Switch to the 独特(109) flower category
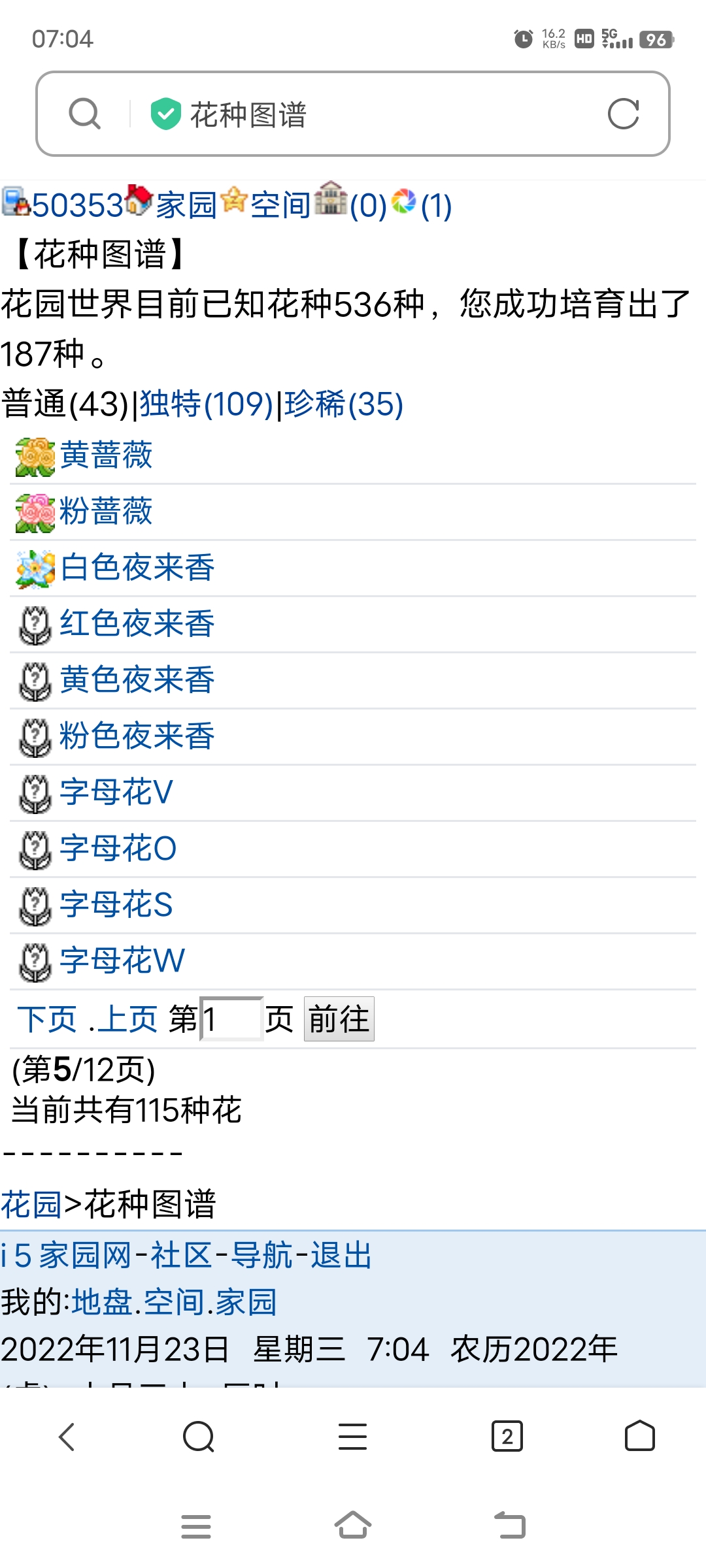The image size is (706, 1568). (x=206, y=404)
